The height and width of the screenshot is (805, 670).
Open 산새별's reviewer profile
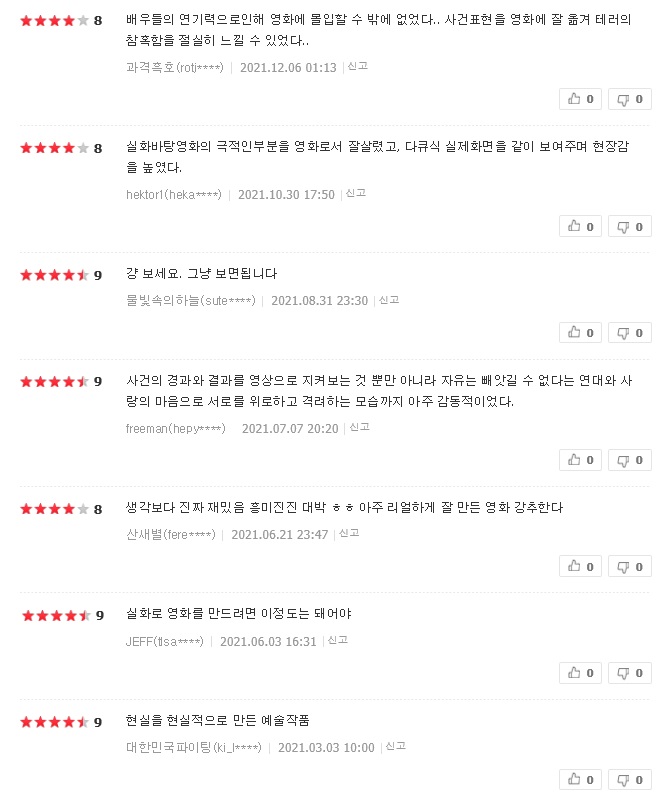click(170, 535)
